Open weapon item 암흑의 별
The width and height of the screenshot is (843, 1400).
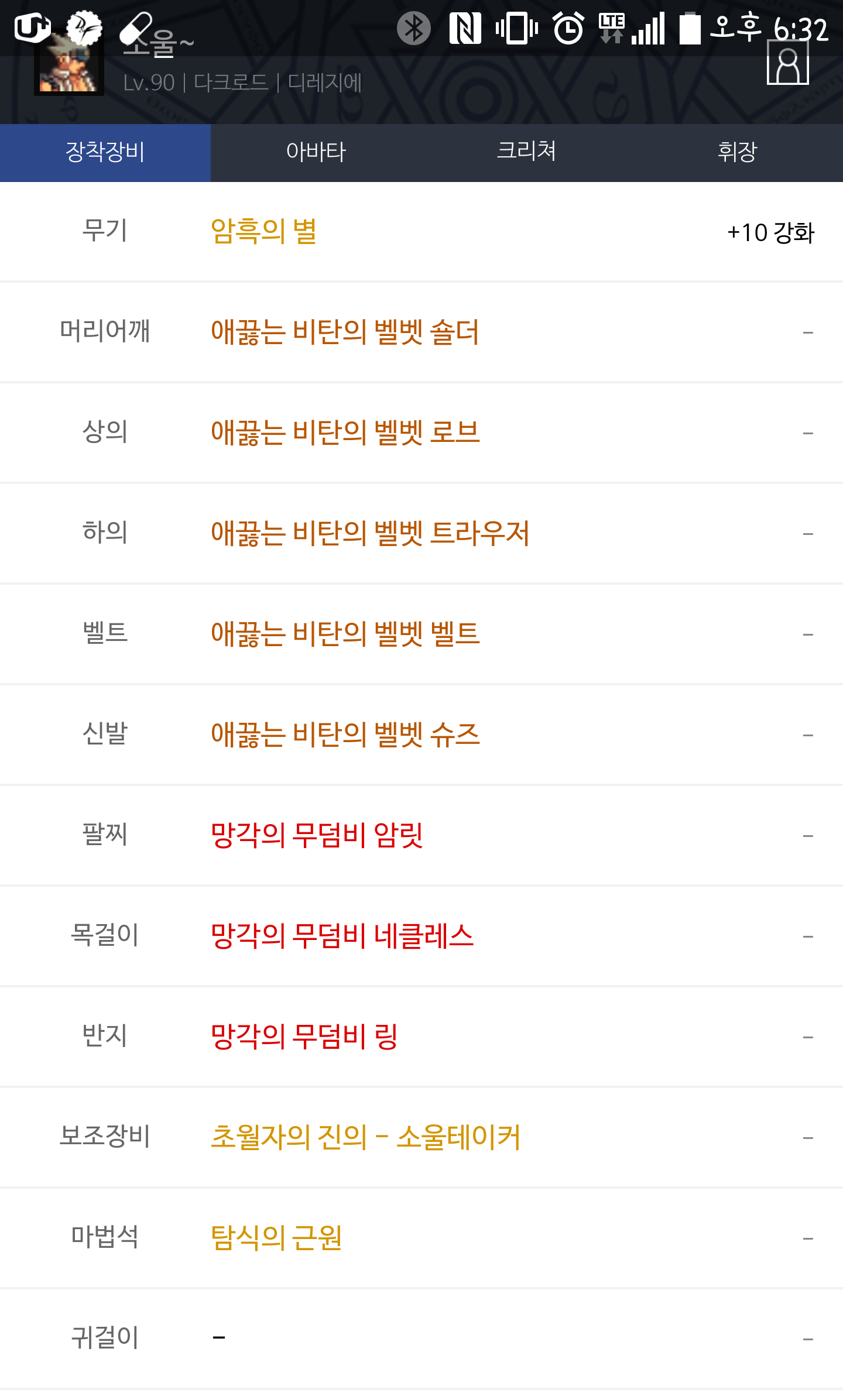[263, 232]
